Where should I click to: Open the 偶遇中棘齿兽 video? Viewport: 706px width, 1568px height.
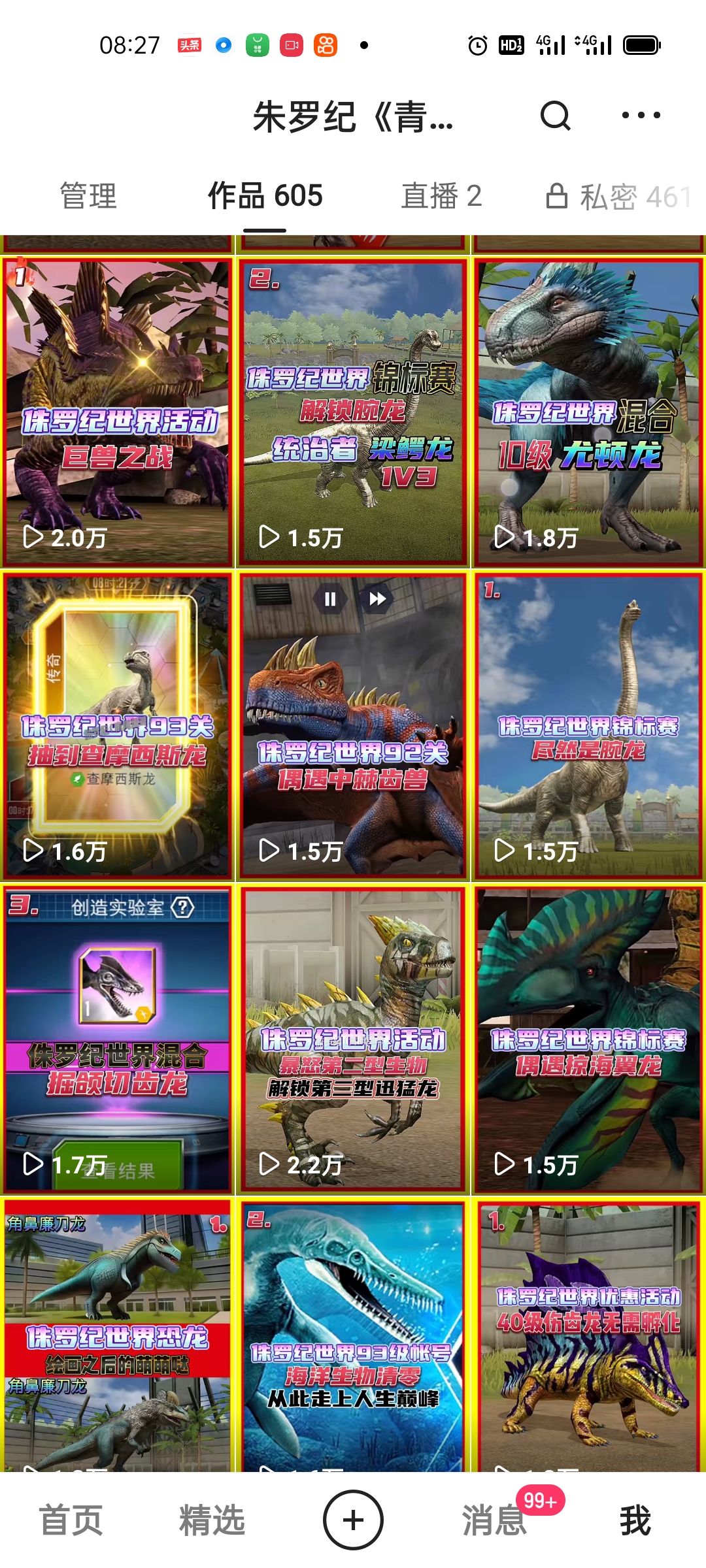pos(353,727)
